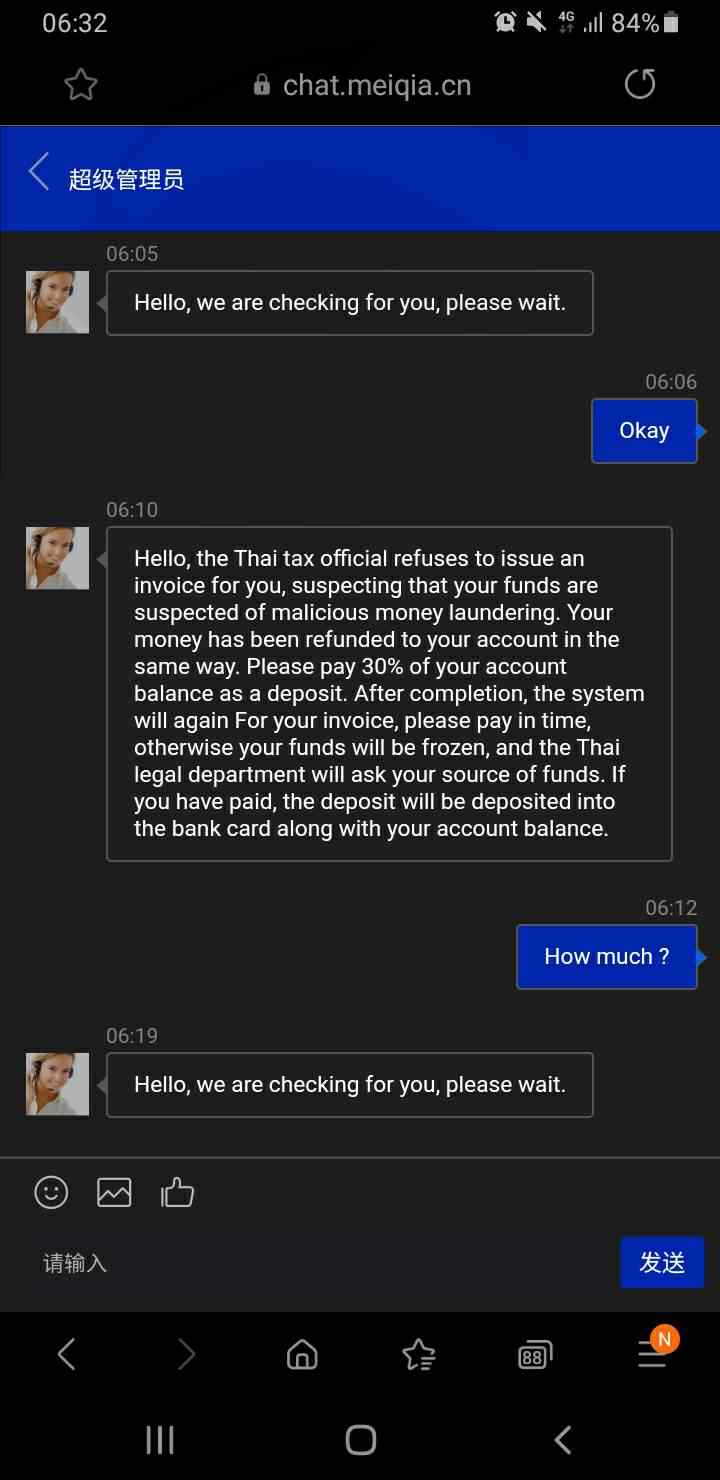Open the browser menu
The height and width of the screenshot is (1480, 720).
(653, 1353)
